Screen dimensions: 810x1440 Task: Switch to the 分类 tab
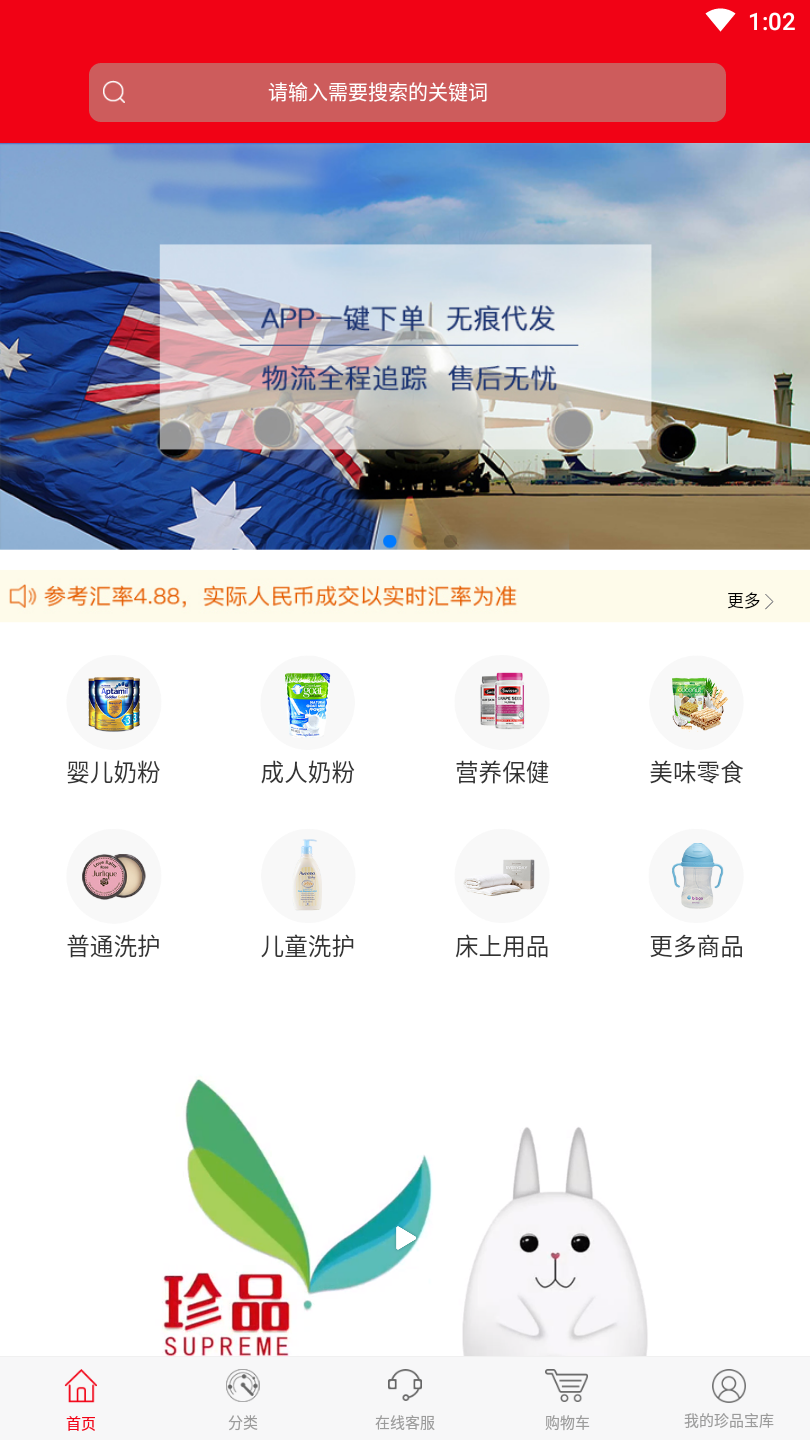[x=243, y=1400]
